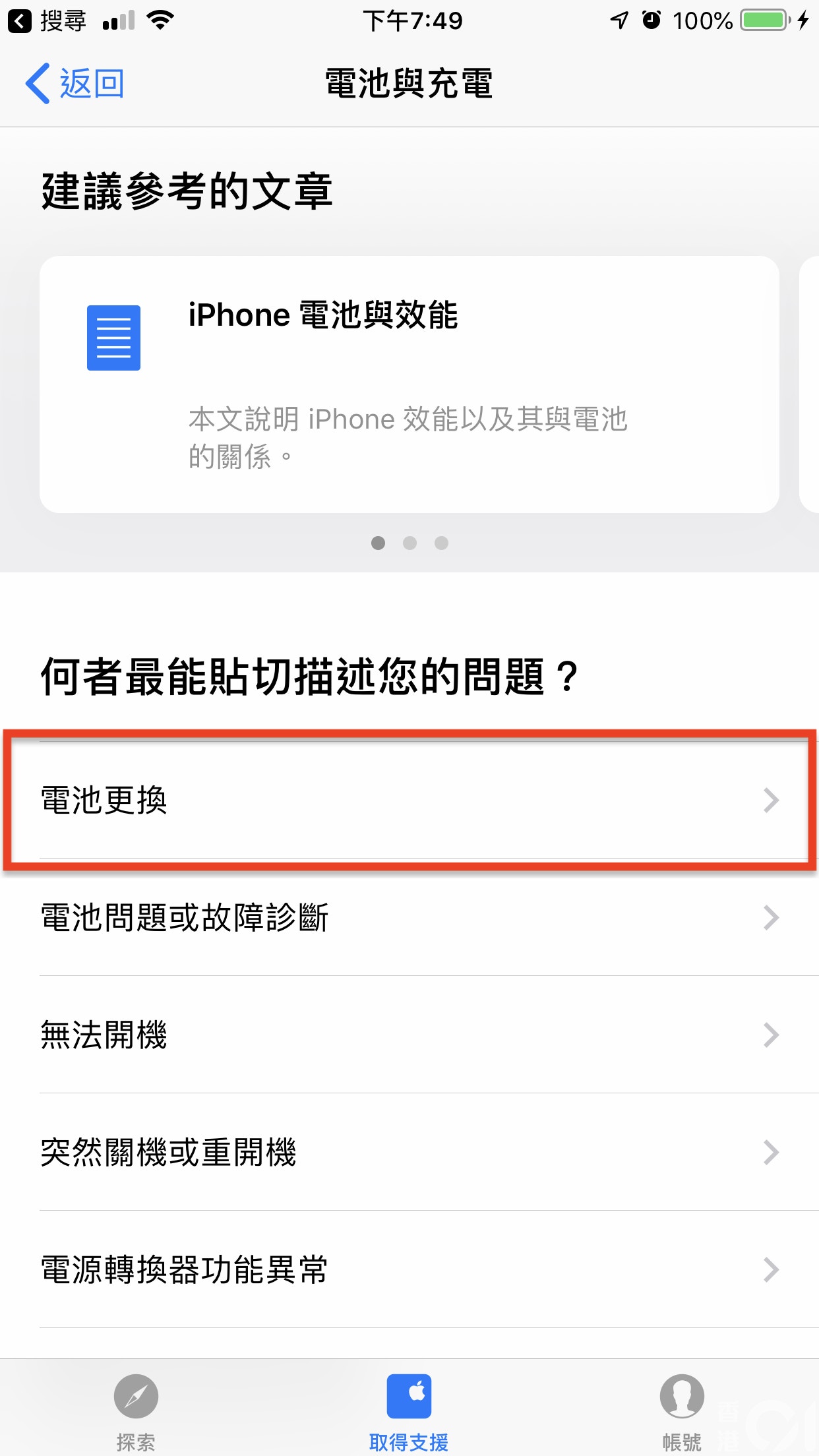The height and width of the screenshot is (1456, 819).
Task: Choose the 無法開機 problem
Action: point(409,1035)
